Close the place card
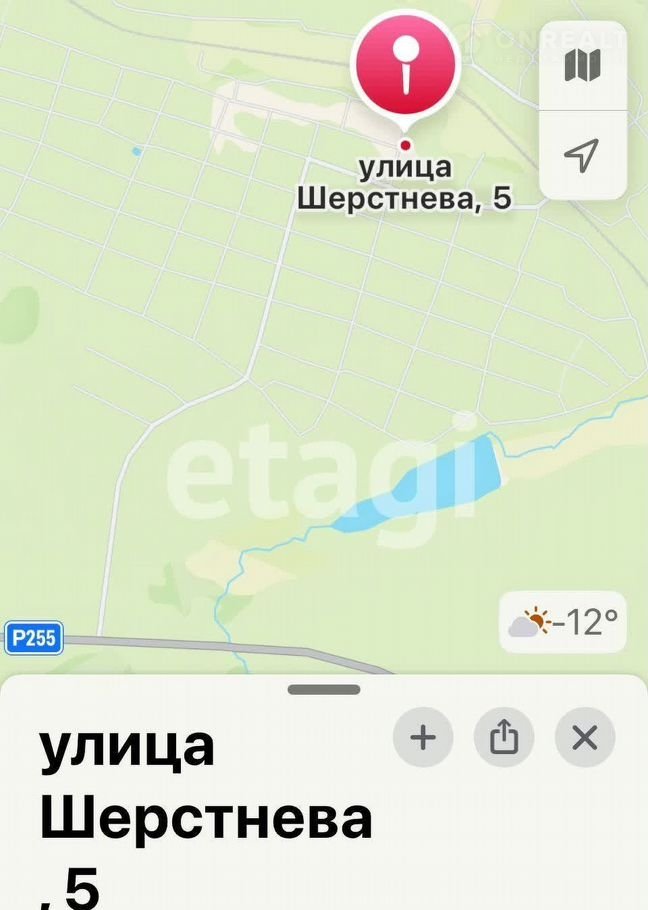This screenshot has width=648, height=910. 584,739
